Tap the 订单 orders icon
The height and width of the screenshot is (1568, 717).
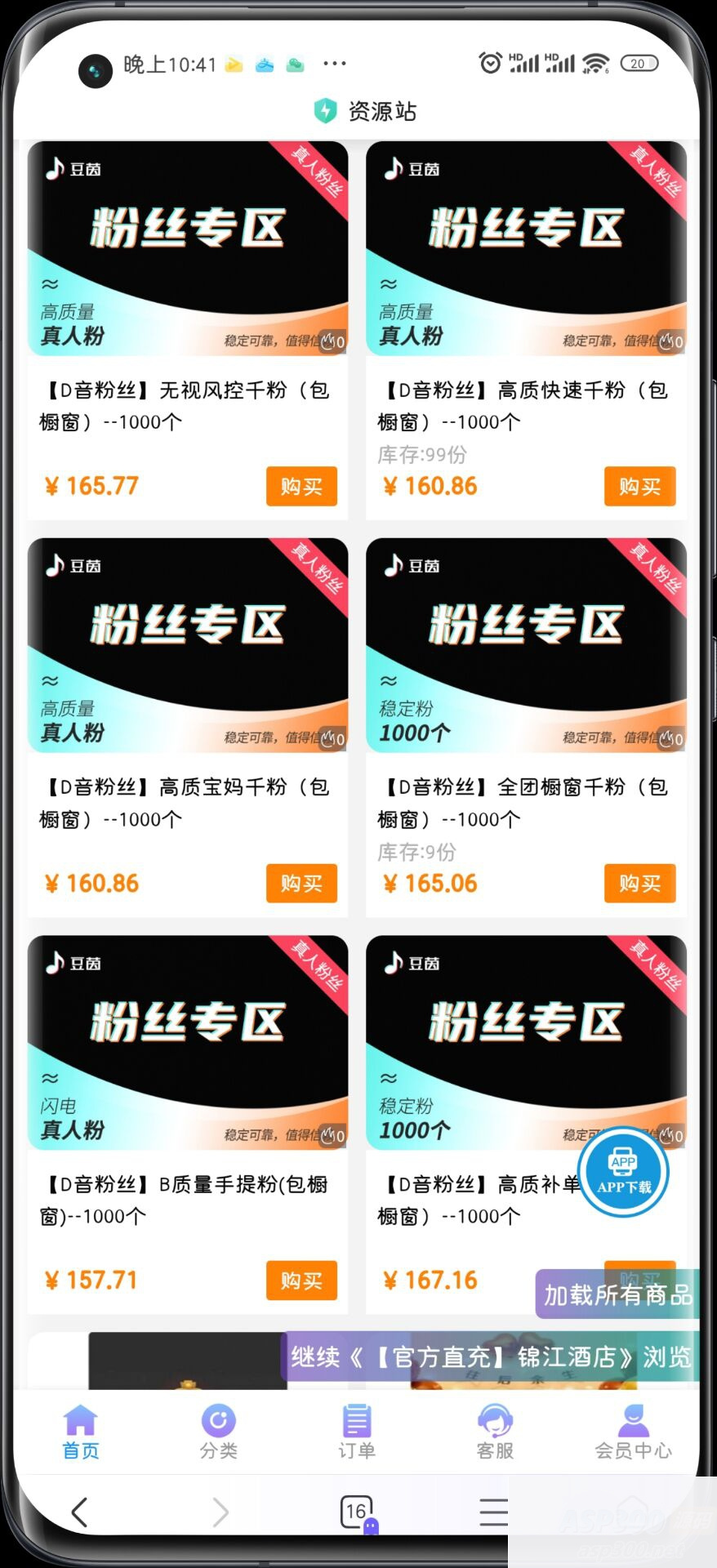356,1423
